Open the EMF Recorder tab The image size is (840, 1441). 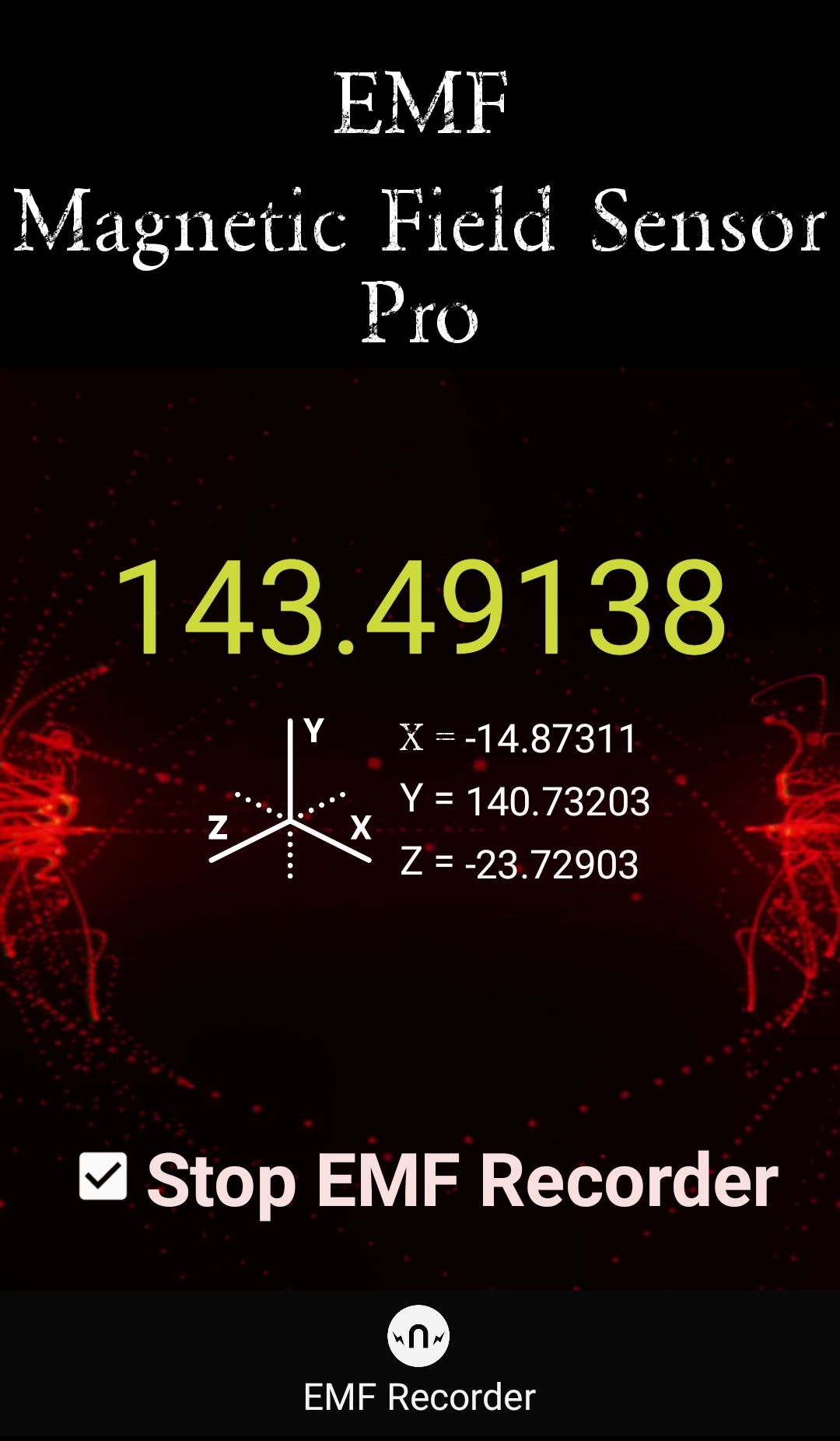[419, 1359]
